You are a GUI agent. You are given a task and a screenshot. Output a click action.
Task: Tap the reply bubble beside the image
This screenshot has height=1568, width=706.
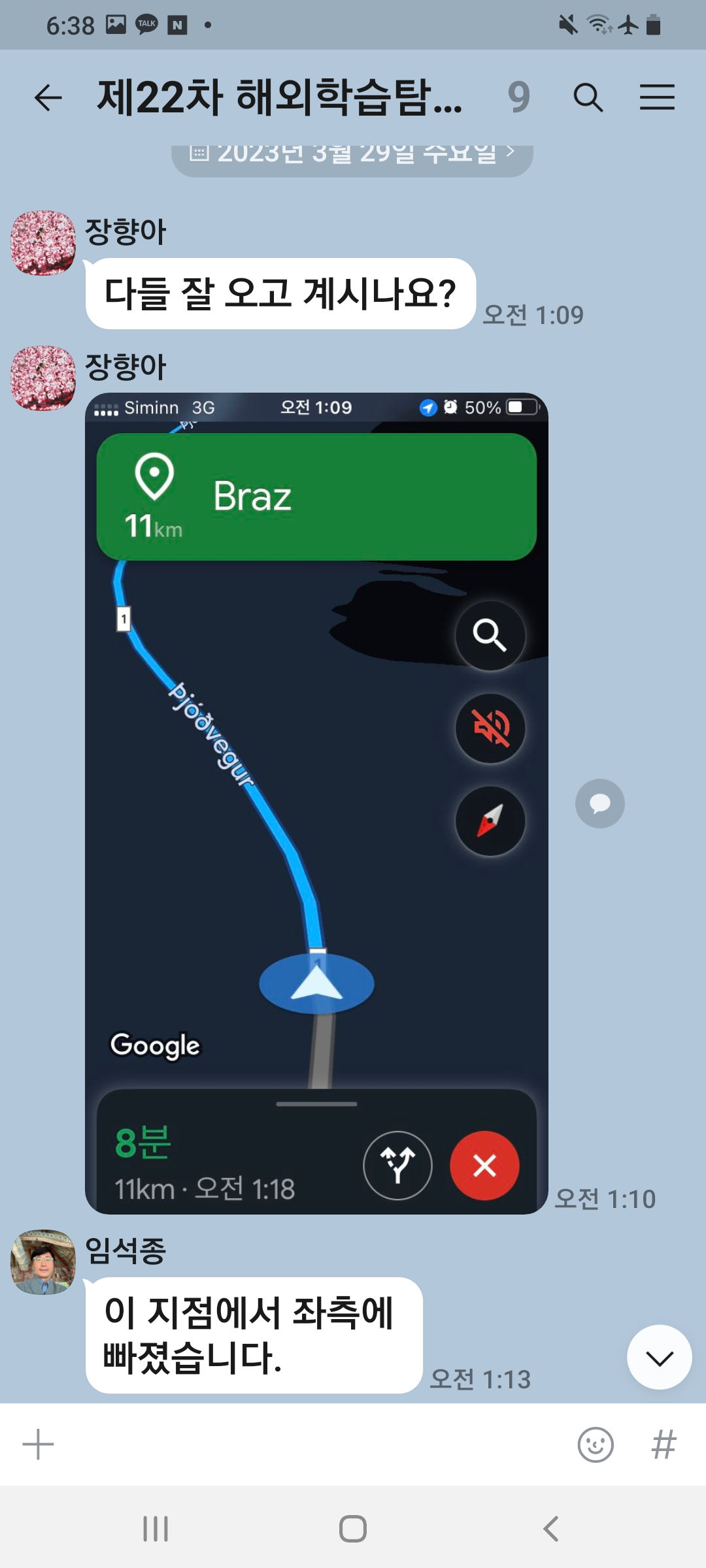[599, 804]
